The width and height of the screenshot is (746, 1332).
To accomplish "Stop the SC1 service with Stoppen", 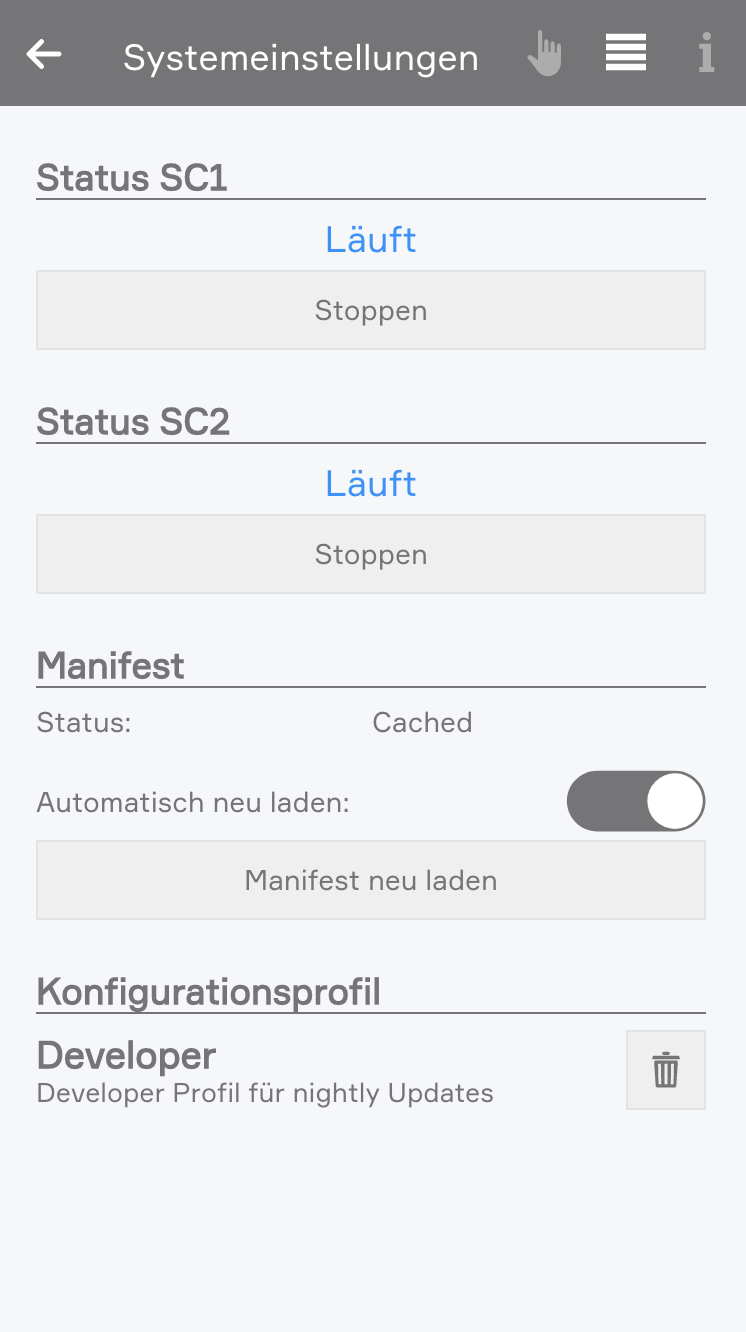I will (371, 310).
